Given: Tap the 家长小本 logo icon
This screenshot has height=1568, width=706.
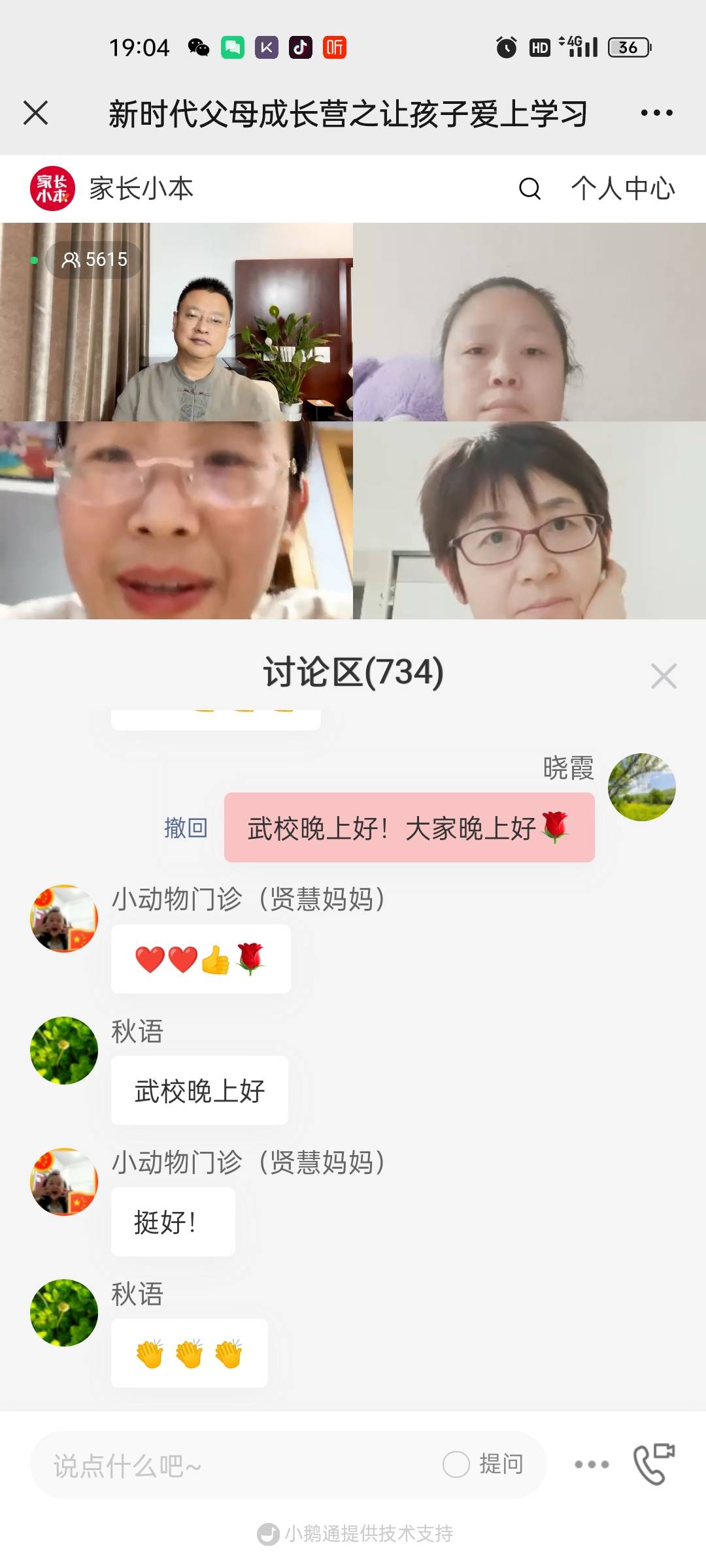Looking at the screenshot, I should tap(52, 189).
